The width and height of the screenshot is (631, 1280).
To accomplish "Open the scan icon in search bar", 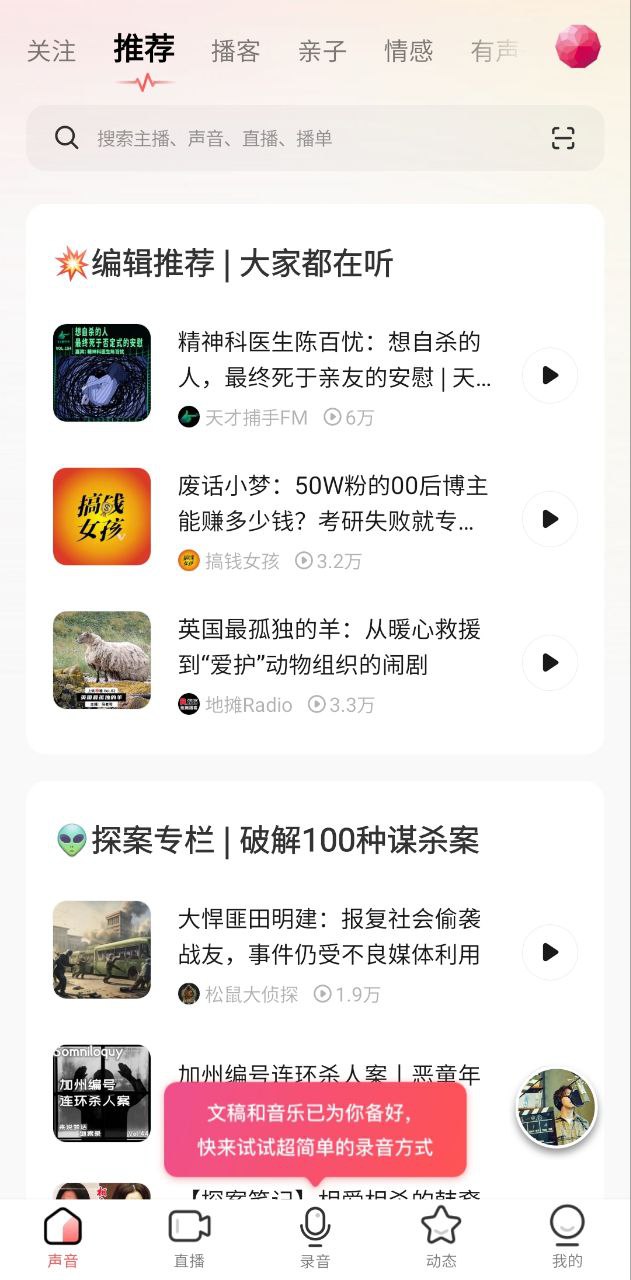I will click(563, 138).
